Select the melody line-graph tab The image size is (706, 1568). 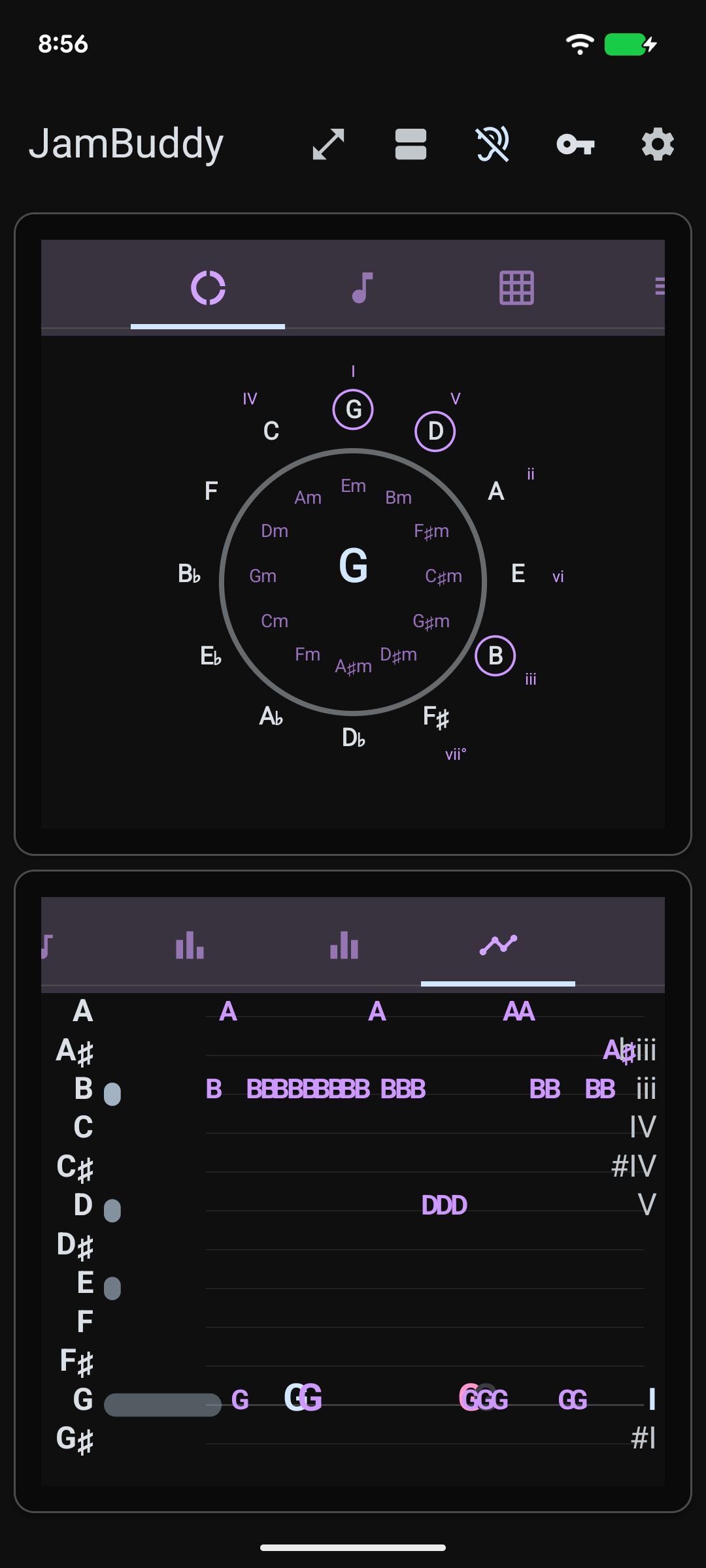[x=499, y=945]
